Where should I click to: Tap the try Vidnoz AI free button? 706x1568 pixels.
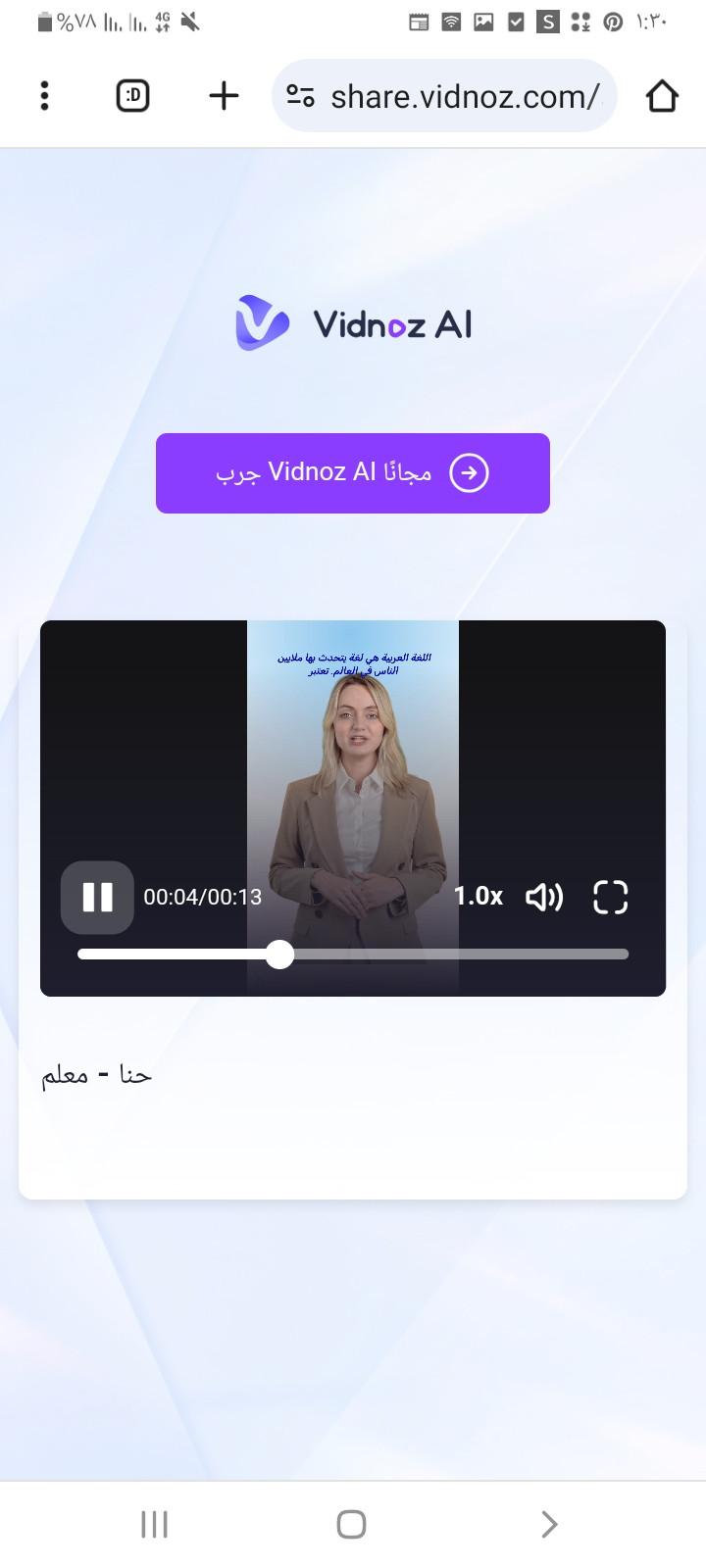pos(353,473)
